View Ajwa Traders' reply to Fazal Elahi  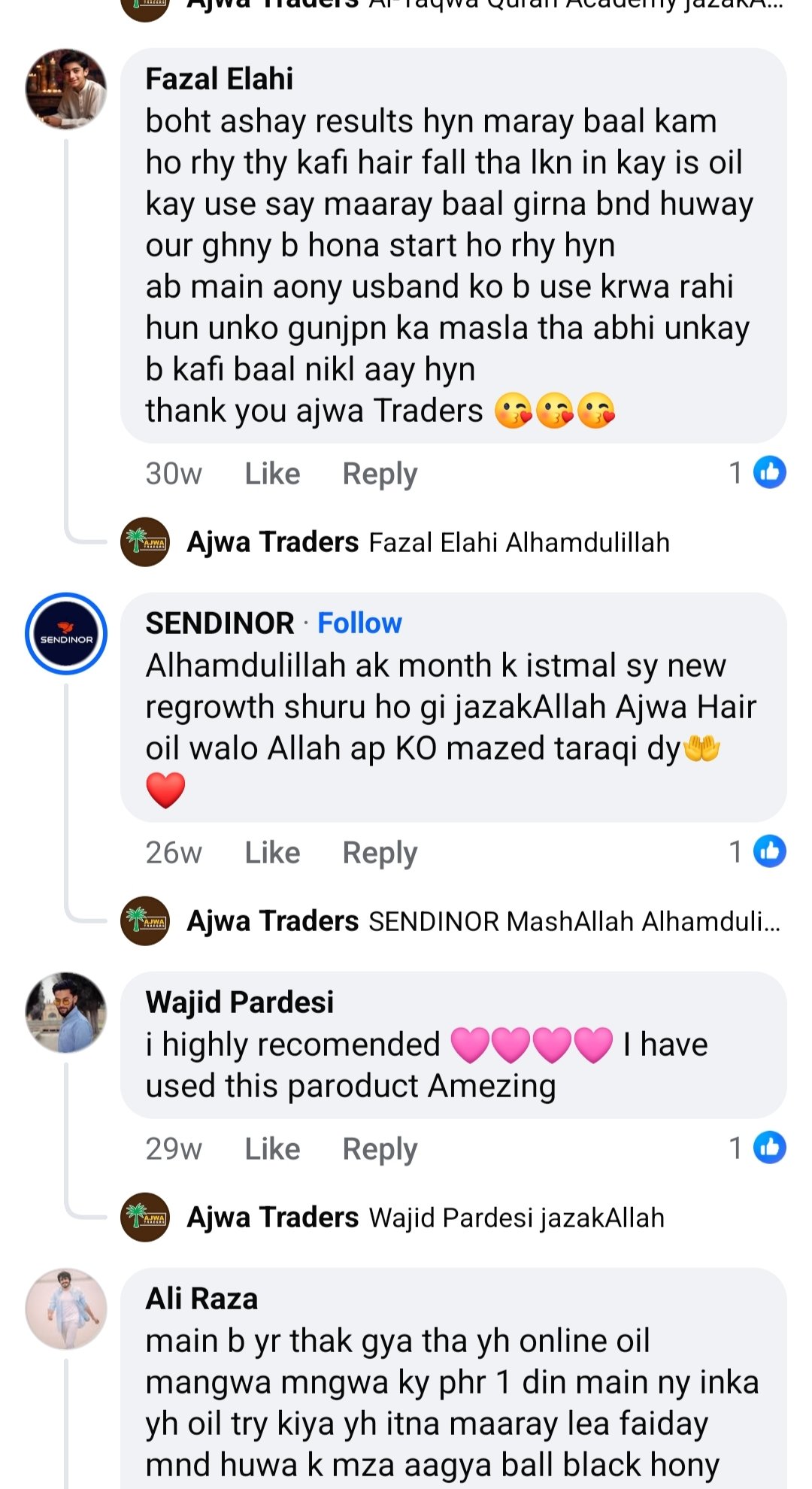427,542
